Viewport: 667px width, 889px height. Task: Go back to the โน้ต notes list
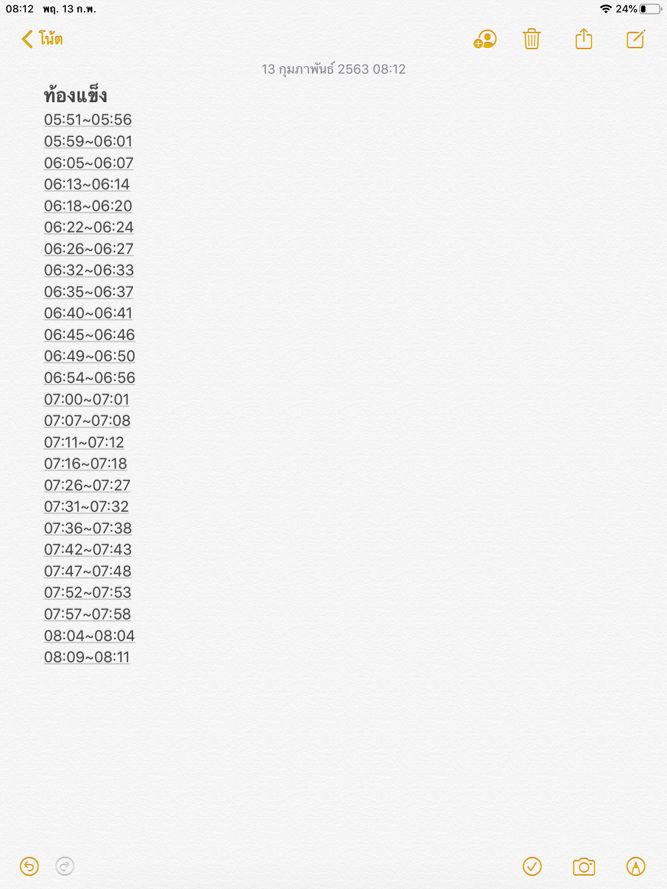(42, 39)
